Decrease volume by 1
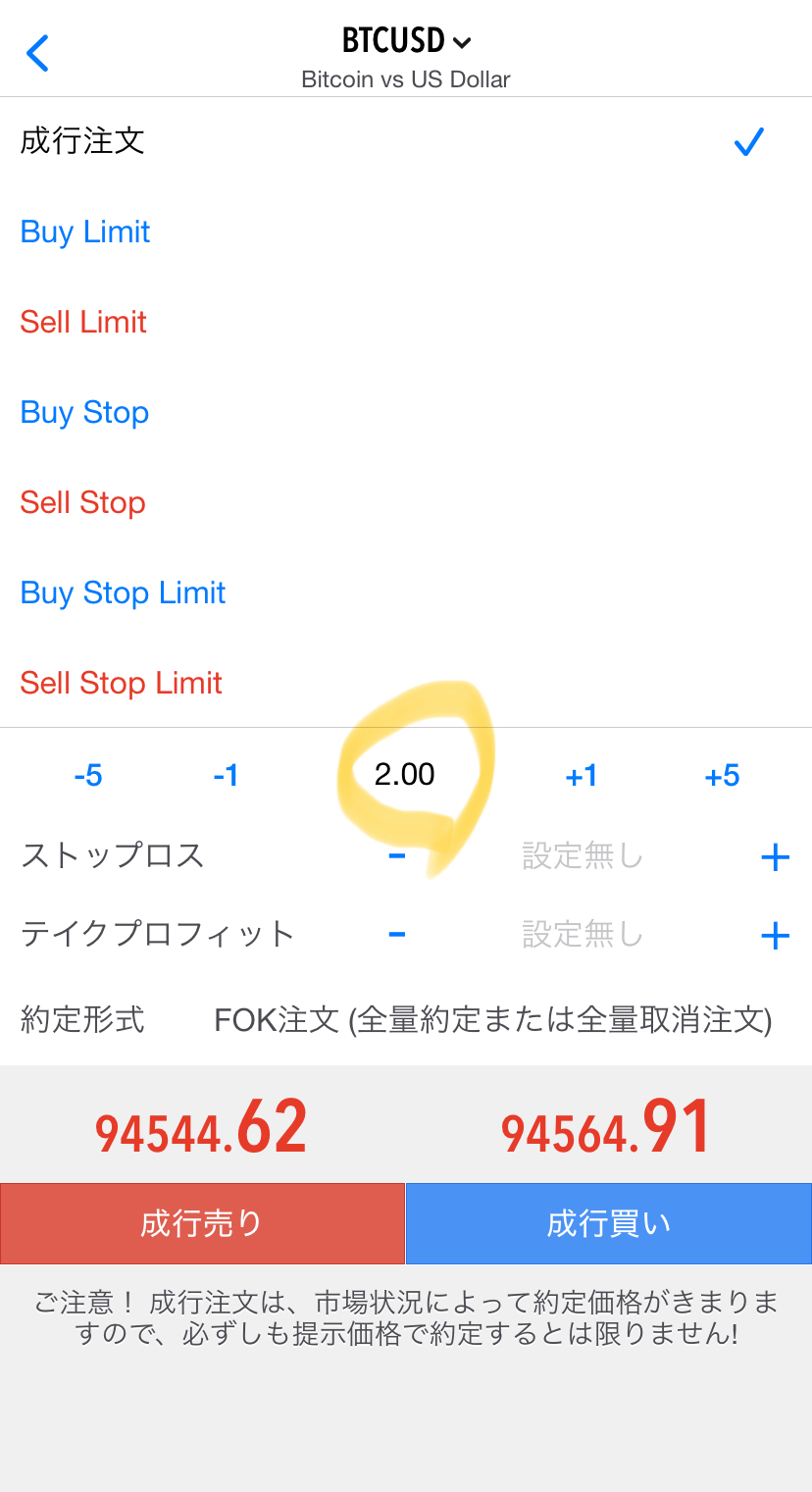 click(x=227, y=776)
